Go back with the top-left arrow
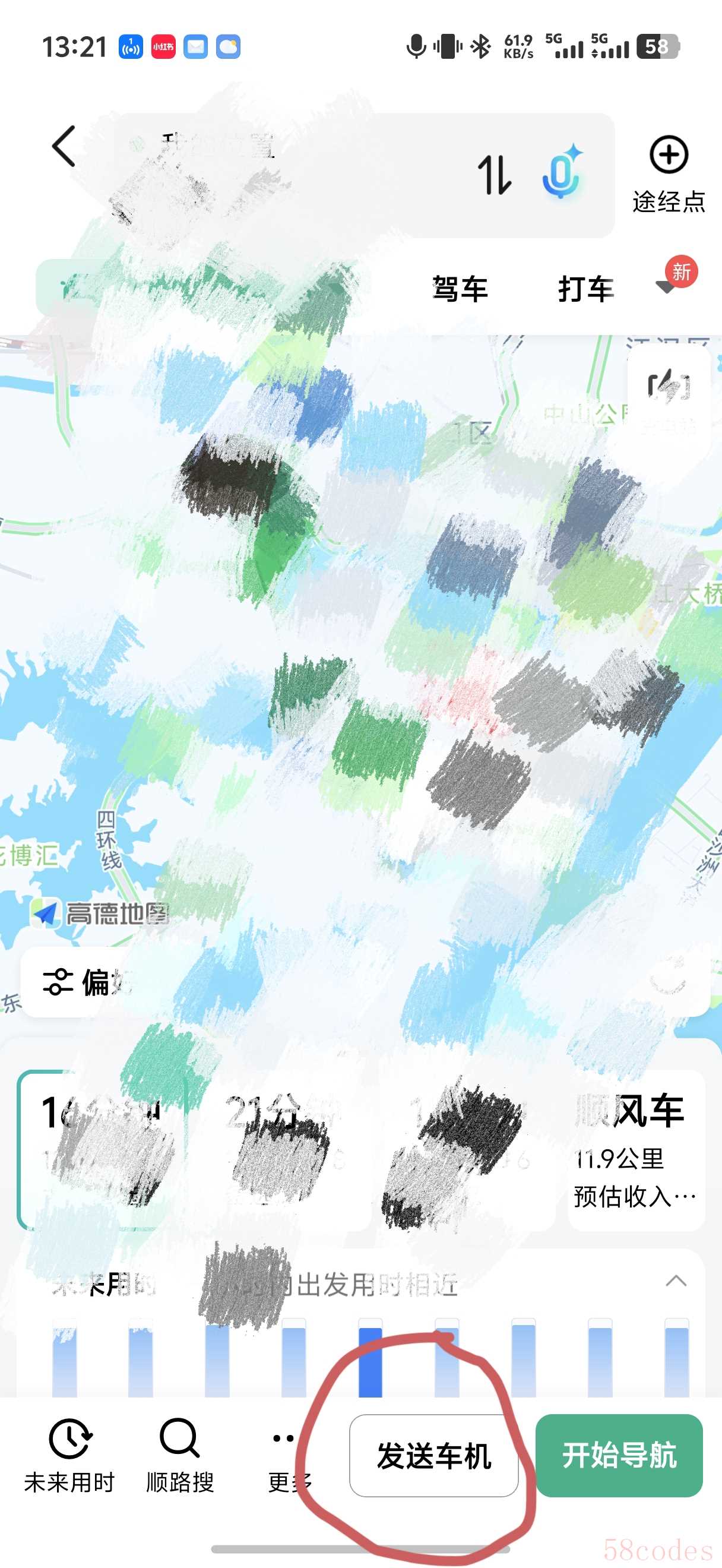Image resolution: width=722 pixels, height=1568 pixels. (64, 147)
